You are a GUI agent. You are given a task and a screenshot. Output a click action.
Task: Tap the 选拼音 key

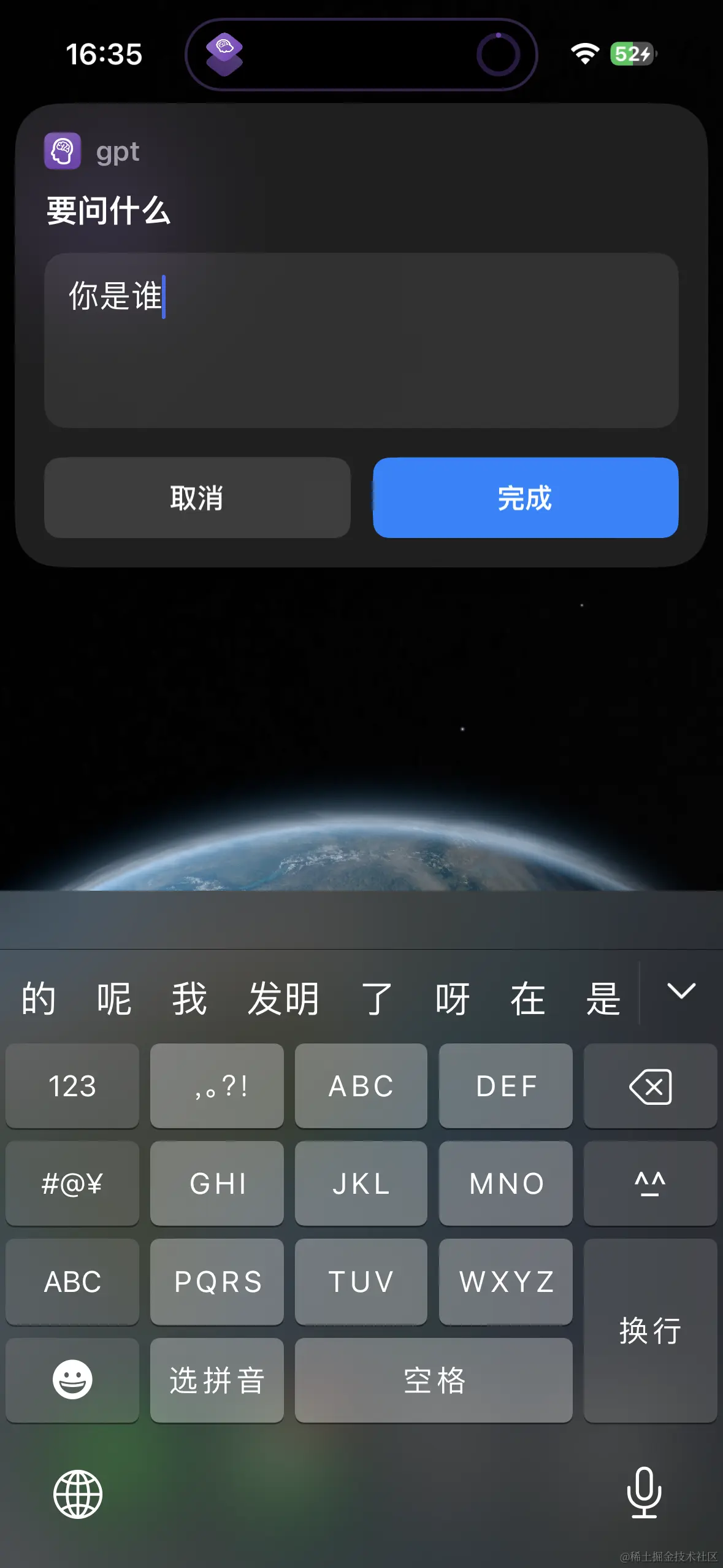[x=217, y=1380]
